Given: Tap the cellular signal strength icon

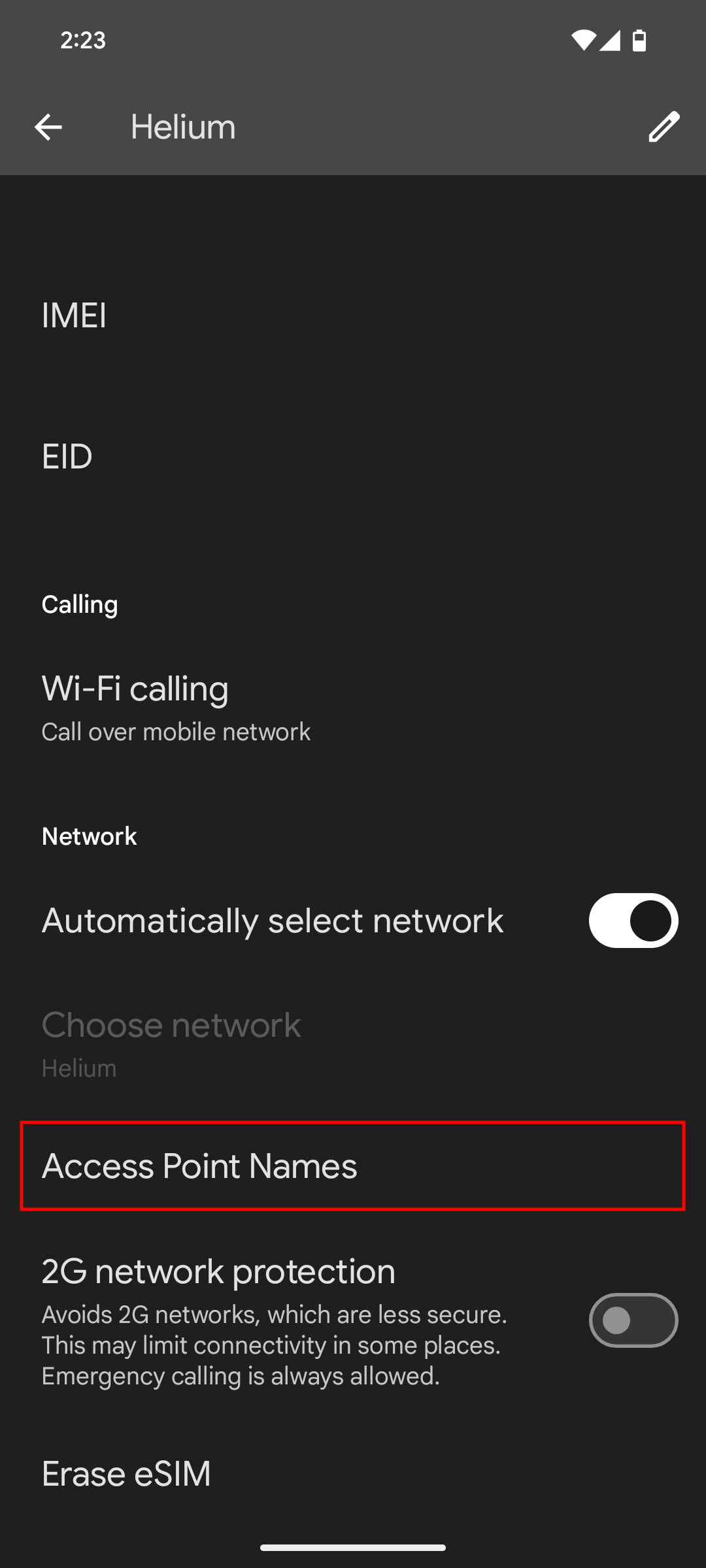Looking at the screenshot, I should [609, 40].
